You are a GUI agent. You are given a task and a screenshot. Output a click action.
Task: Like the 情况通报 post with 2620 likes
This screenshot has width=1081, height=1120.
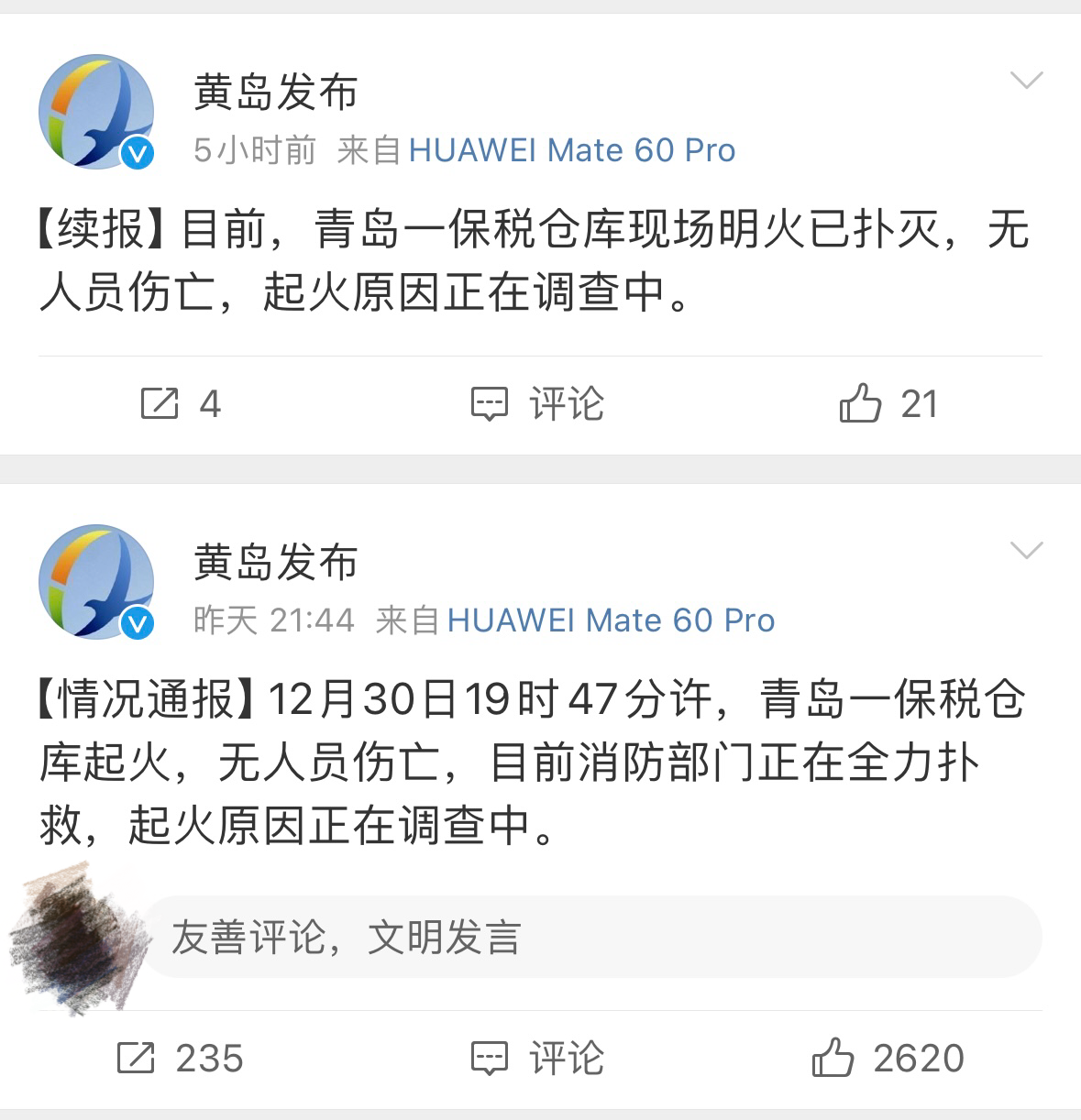[888, 1059]
